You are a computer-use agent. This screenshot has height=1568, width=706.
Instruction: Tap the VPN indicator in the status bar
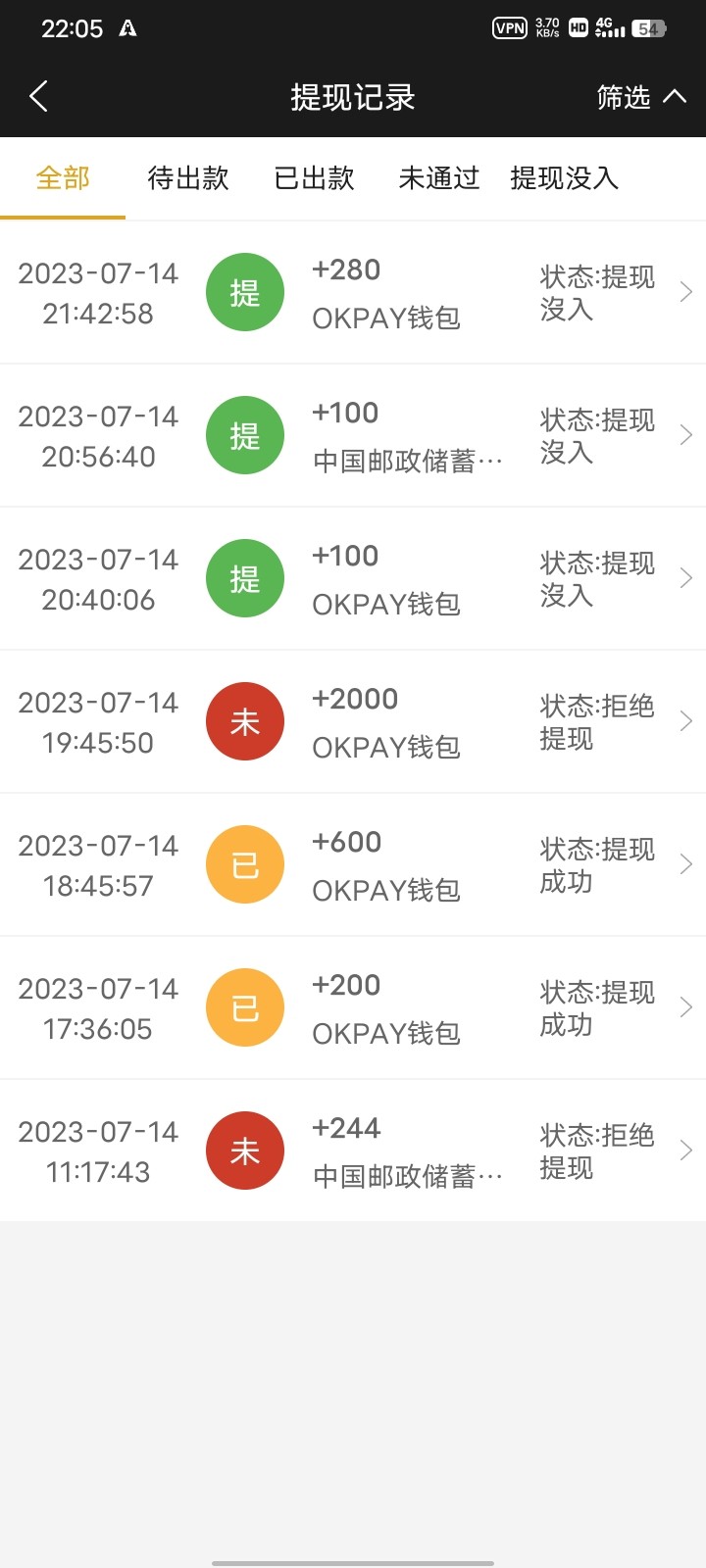pos(508,27)
